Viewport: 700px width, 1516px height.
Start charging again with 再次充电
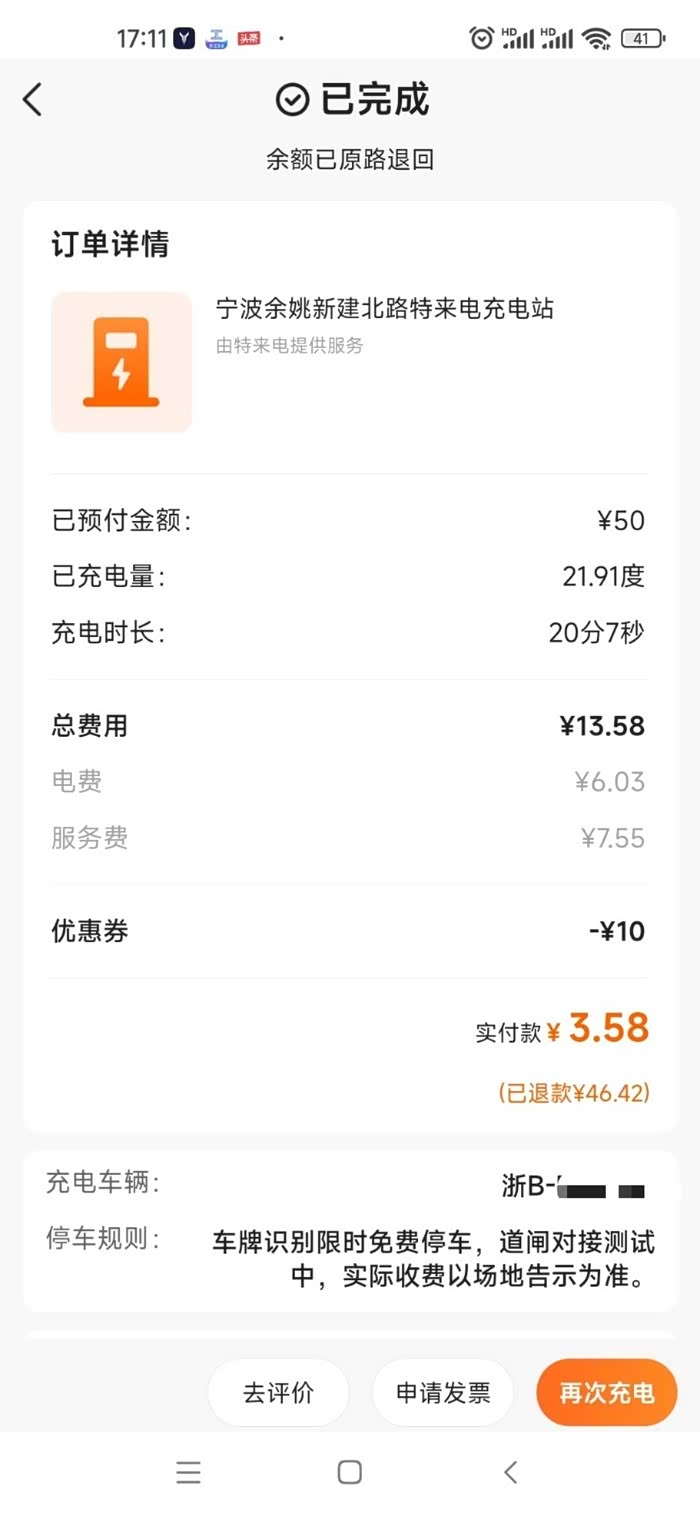point(606,1392)
